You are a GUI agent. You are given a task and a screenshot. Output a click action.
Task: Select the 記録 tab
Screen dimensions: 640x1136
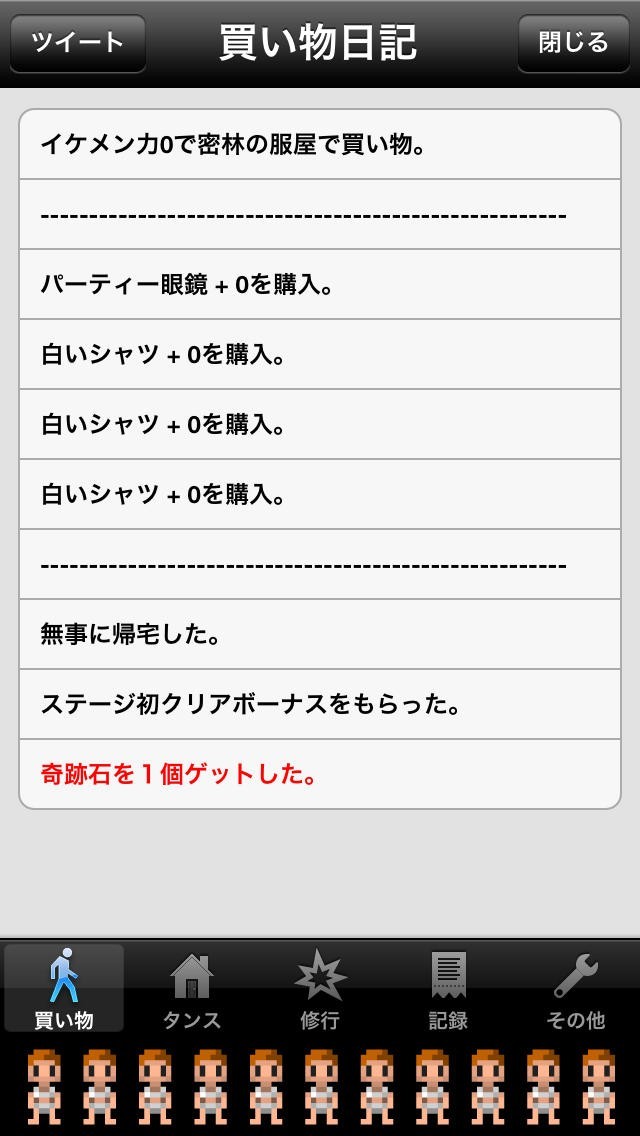pyautogui.click(x=448, y=988)
